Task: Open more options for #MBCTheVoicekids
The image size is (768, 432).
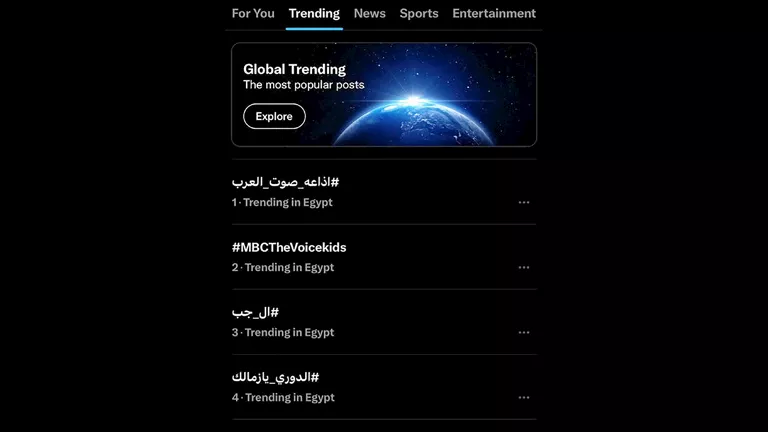Action: (524, 267)
